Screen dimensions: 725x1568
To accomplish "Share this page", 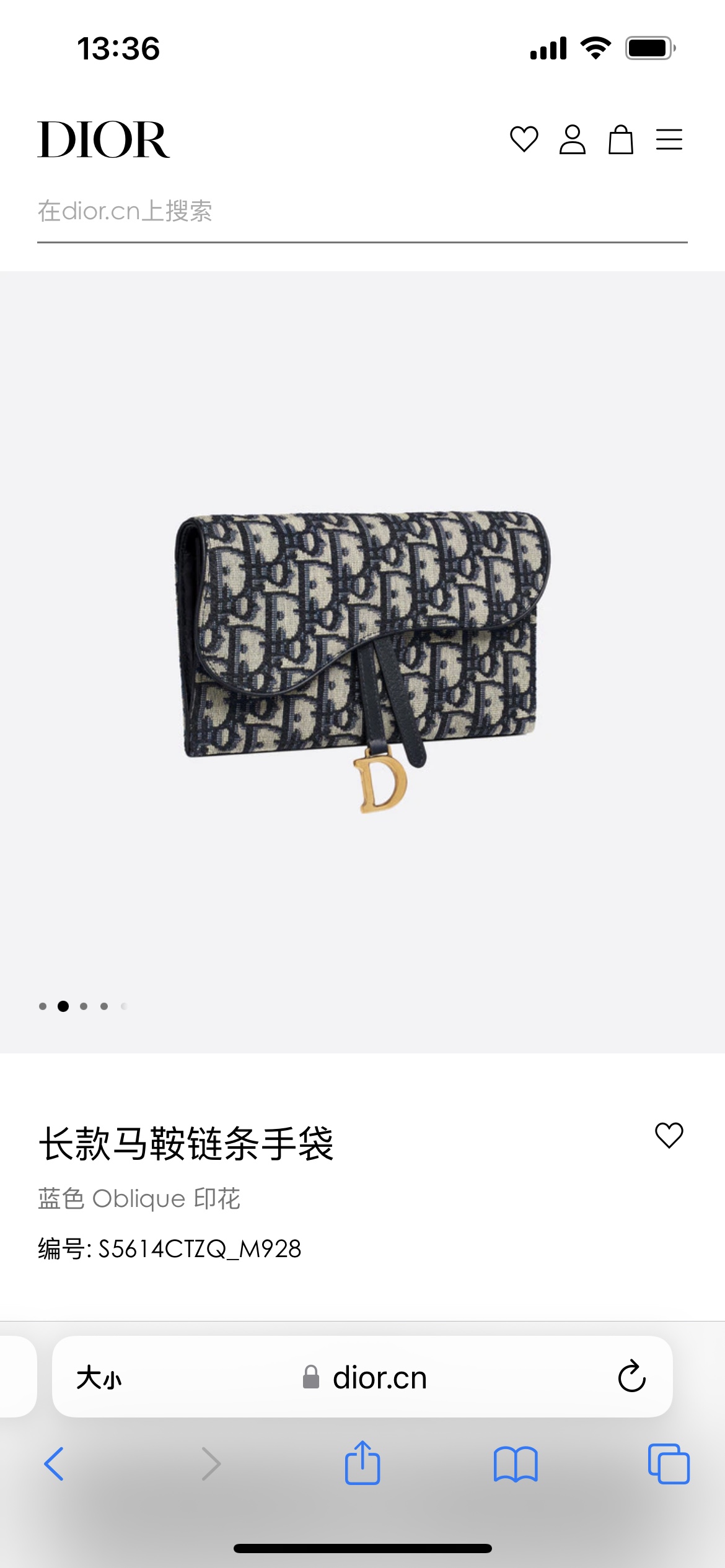I will (x=362, y=1463).
